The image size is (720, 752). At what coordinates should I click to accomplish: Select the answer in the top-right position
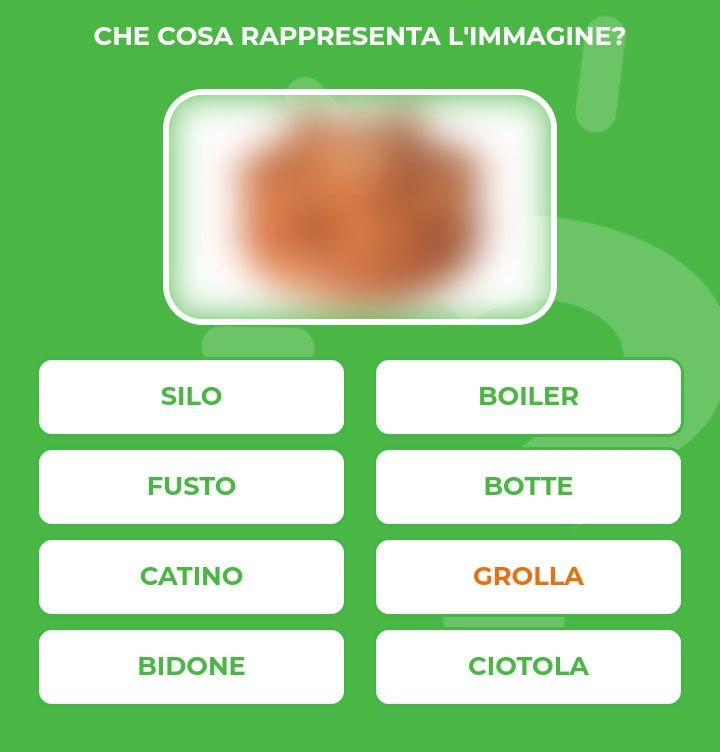pyautogui.click(x=528, y=397)
